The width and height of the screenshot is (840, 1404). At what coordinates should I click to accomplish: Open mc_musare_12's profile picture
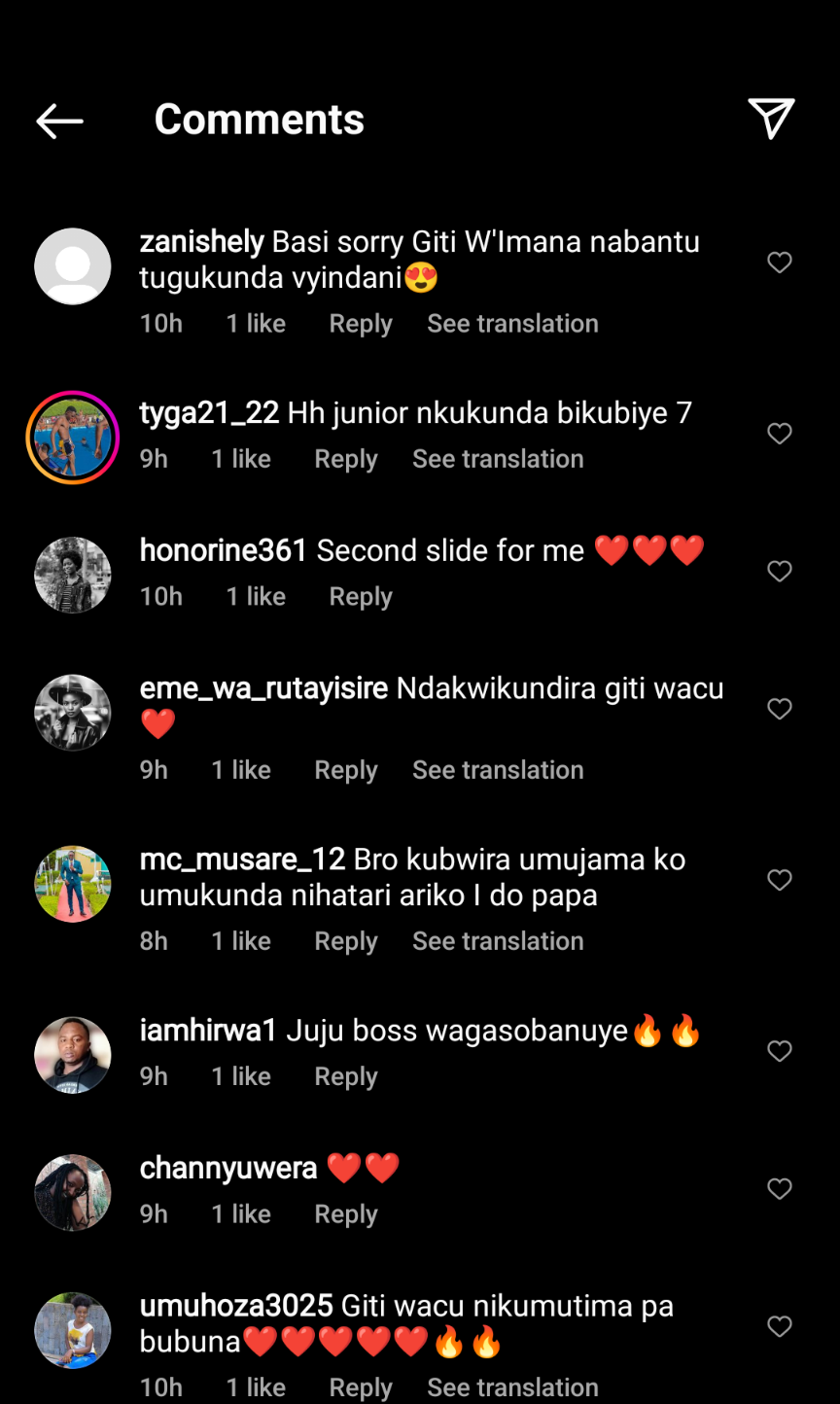73,884
